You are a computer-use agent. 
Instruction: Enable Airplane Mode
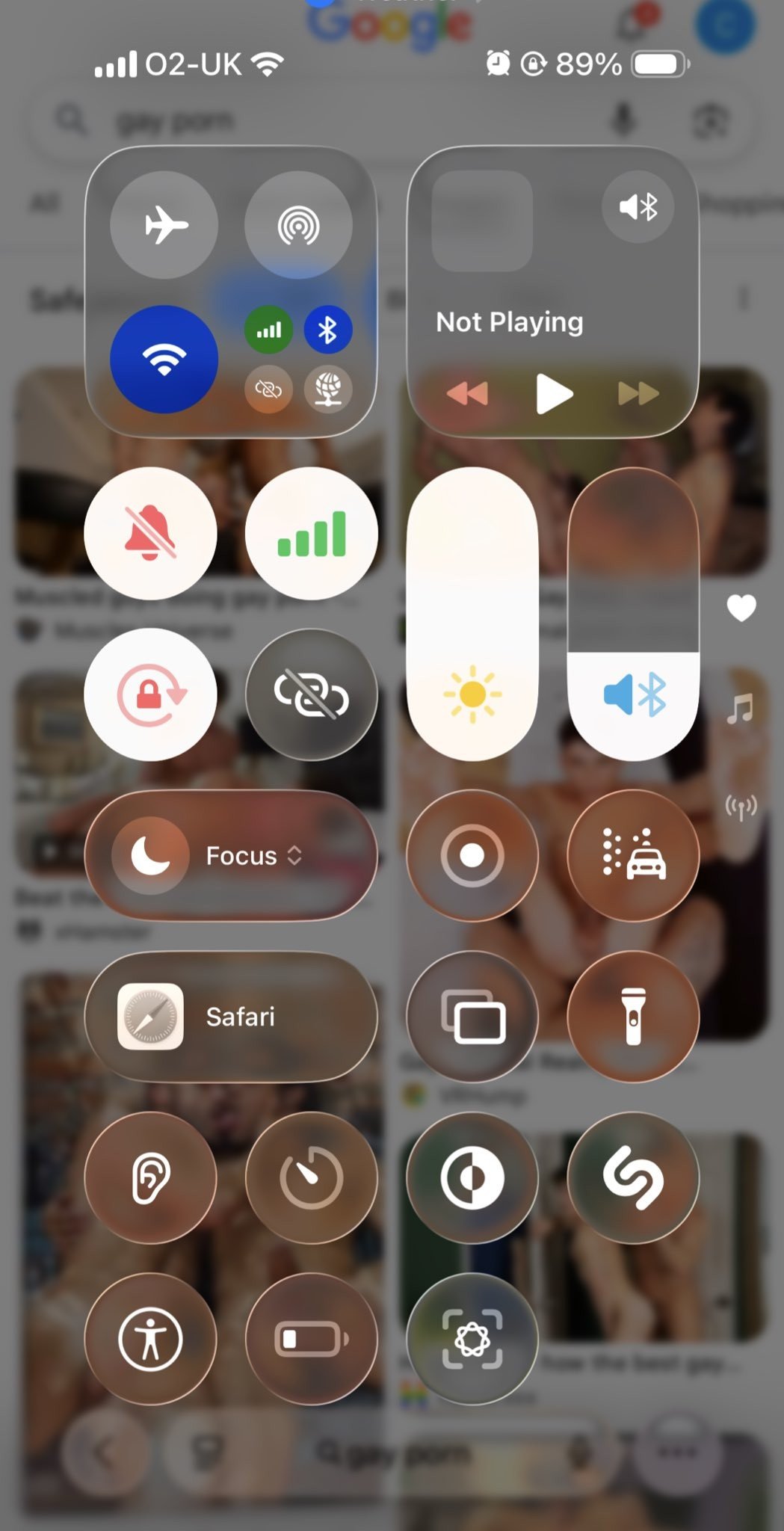pyautogui.click(x=164, y=225)
